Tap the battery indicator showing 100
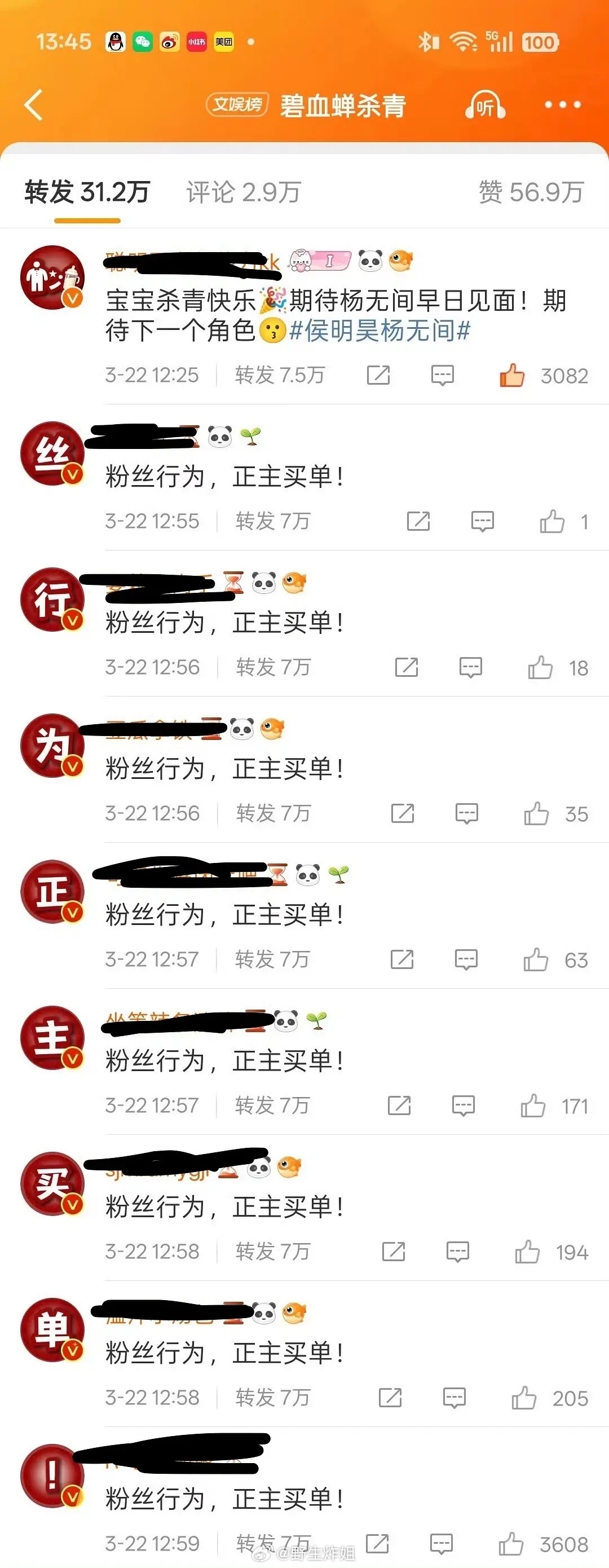609x1568 pixels. pos(540,41)
